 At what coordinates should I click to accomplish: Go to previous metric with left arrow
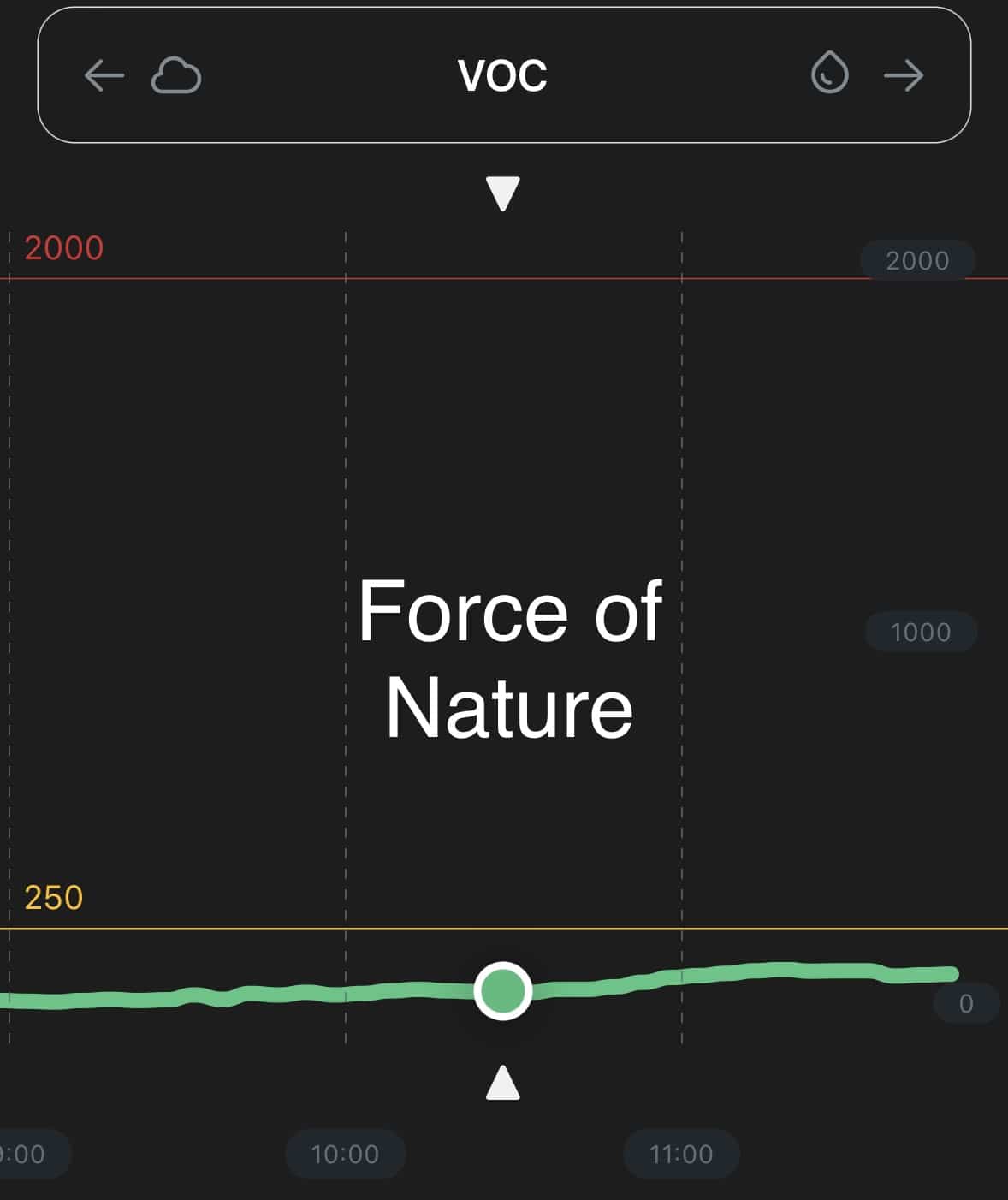point(104,76)
